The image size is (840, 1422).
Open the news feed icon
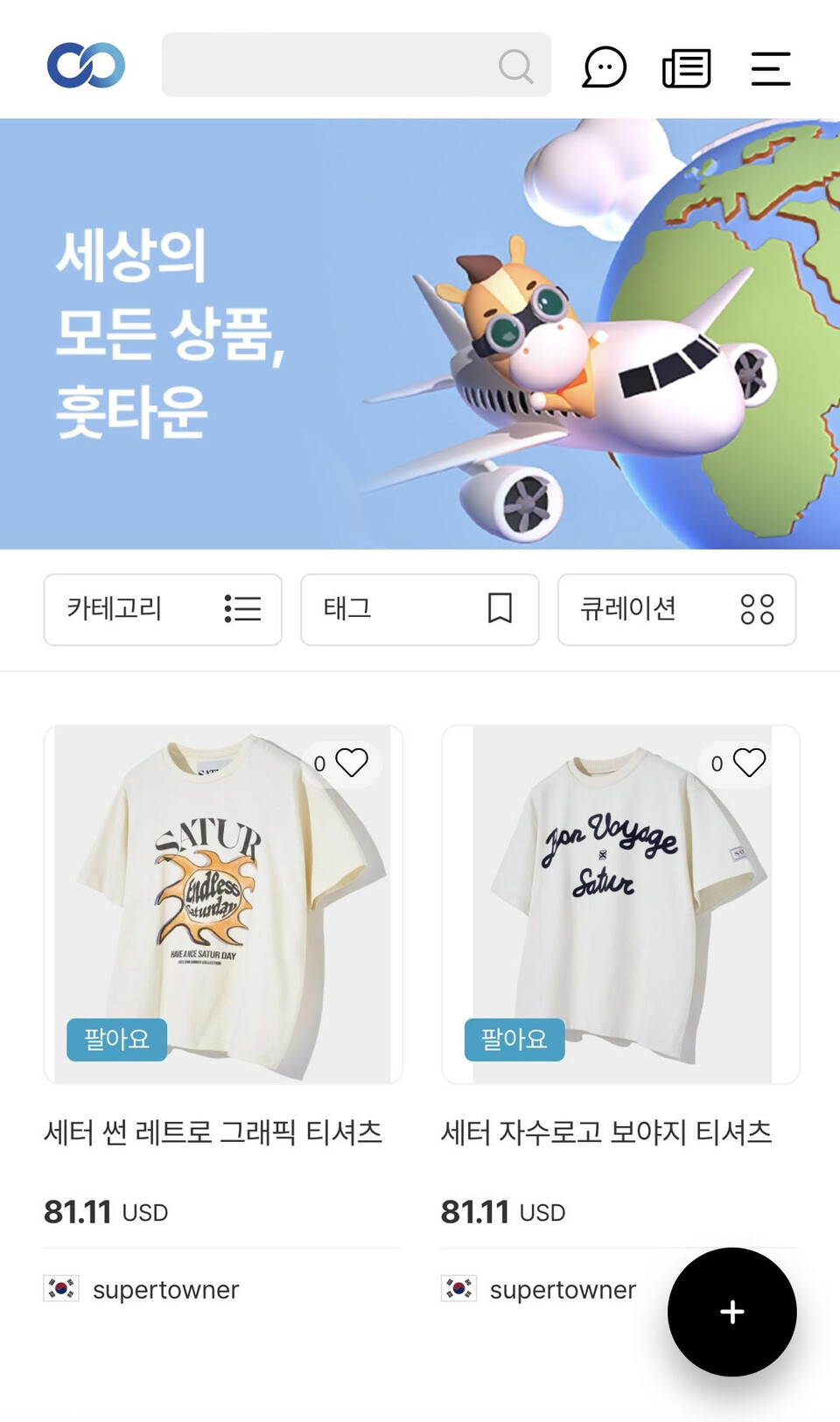coord(686,67)
